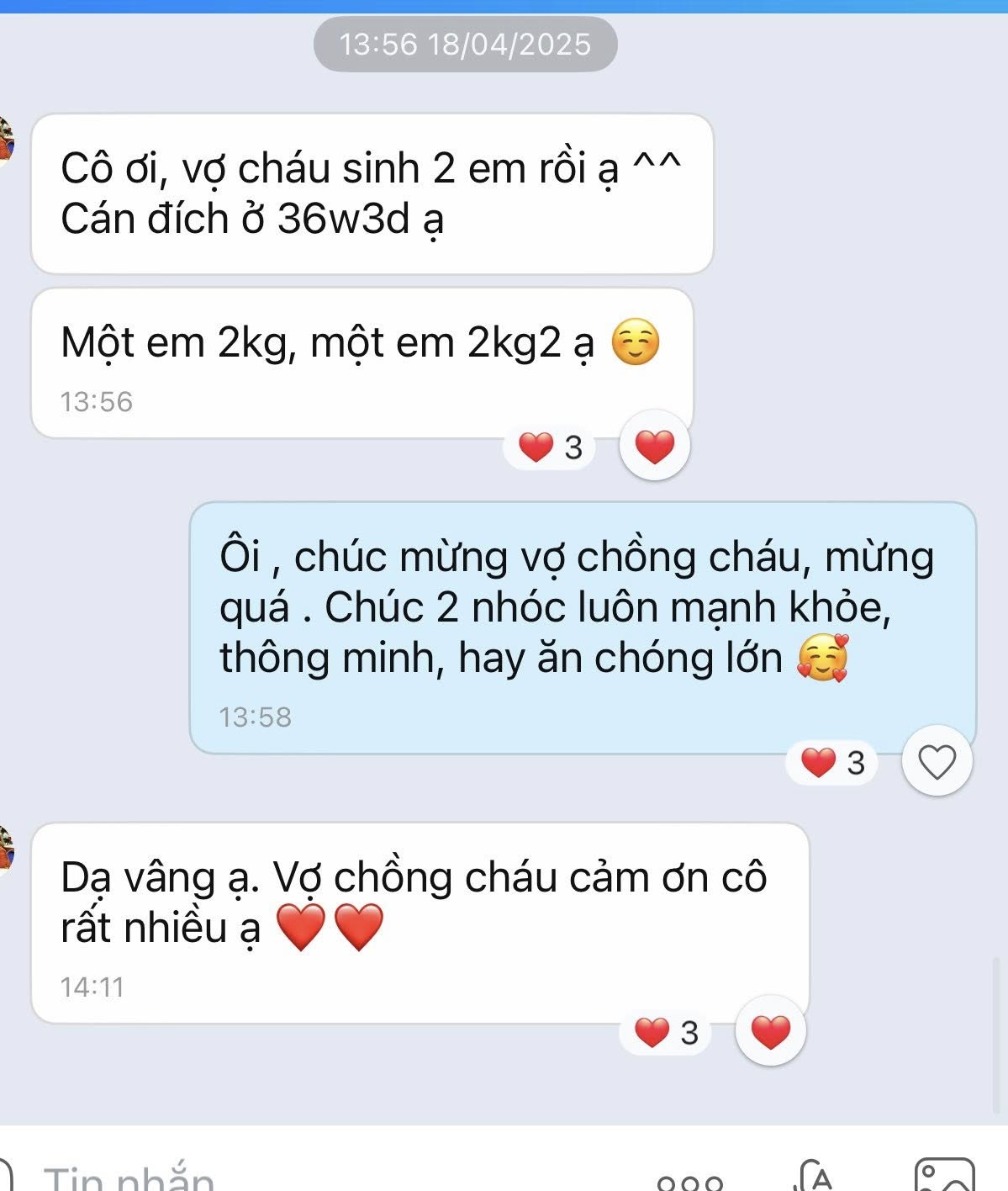Tap the heart on the "Một em 2kg" message

click(x=654, y=446)
